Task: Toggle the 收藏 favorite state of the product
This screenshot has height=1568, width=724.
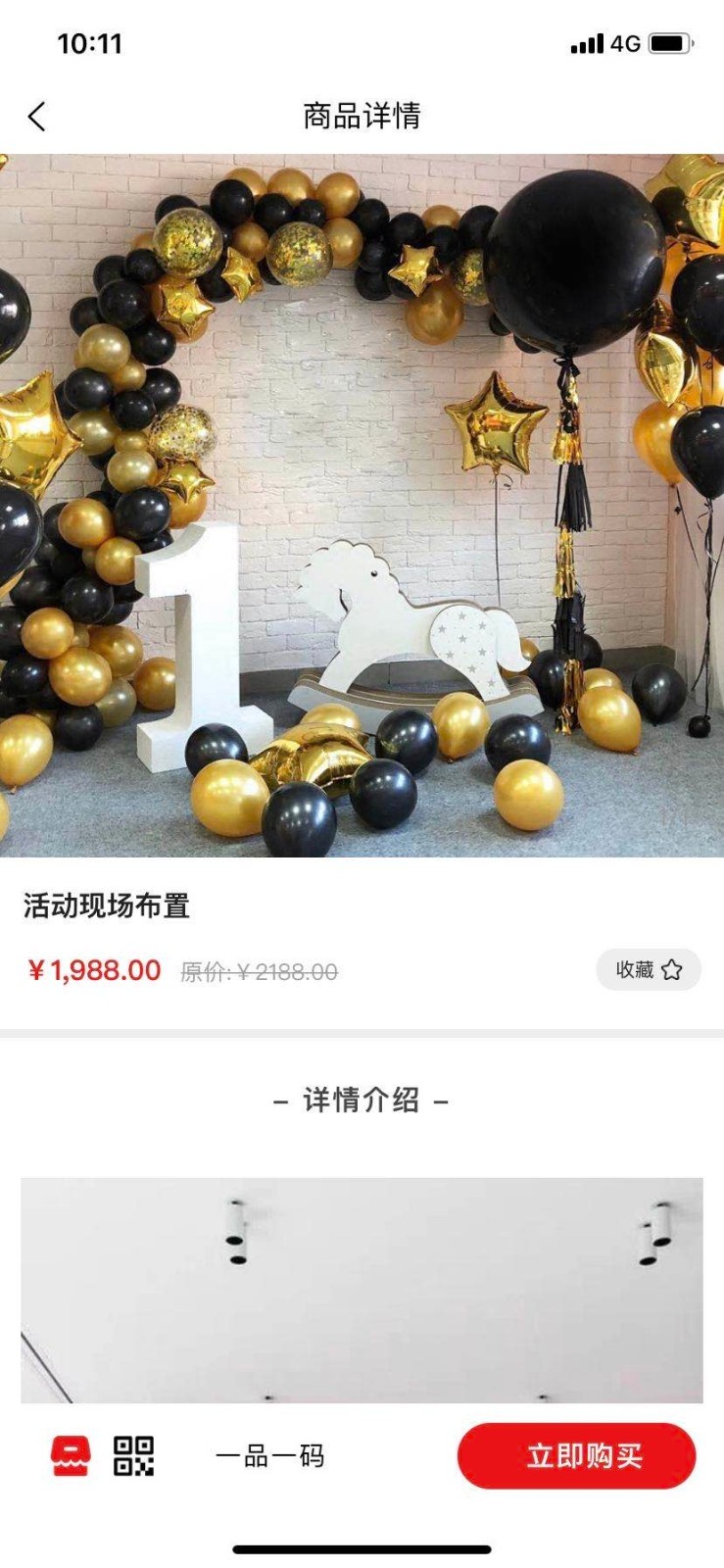Action: [x=647, y=970]
